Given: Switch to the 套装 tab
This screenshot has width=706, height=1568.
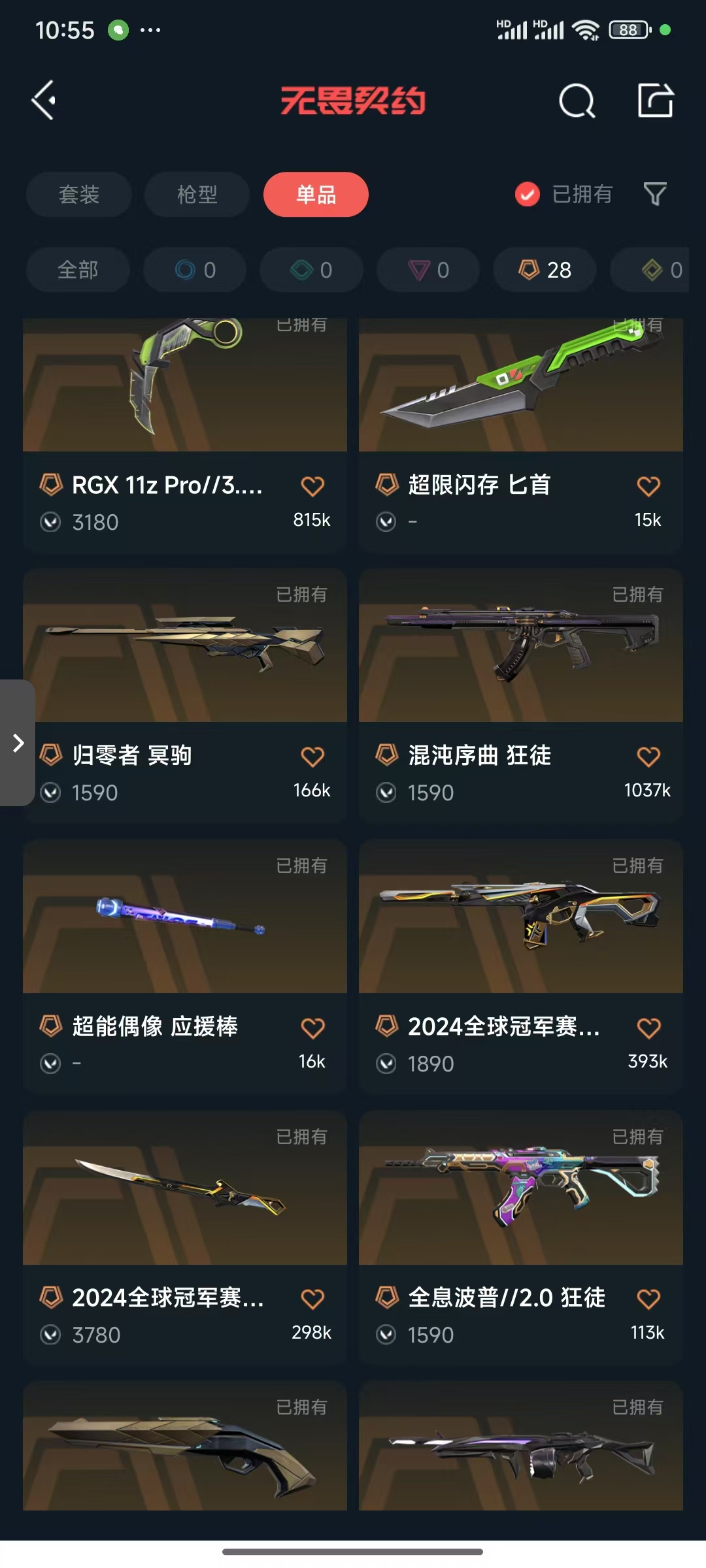Looking at the screenshot, I should click(79, 195).
